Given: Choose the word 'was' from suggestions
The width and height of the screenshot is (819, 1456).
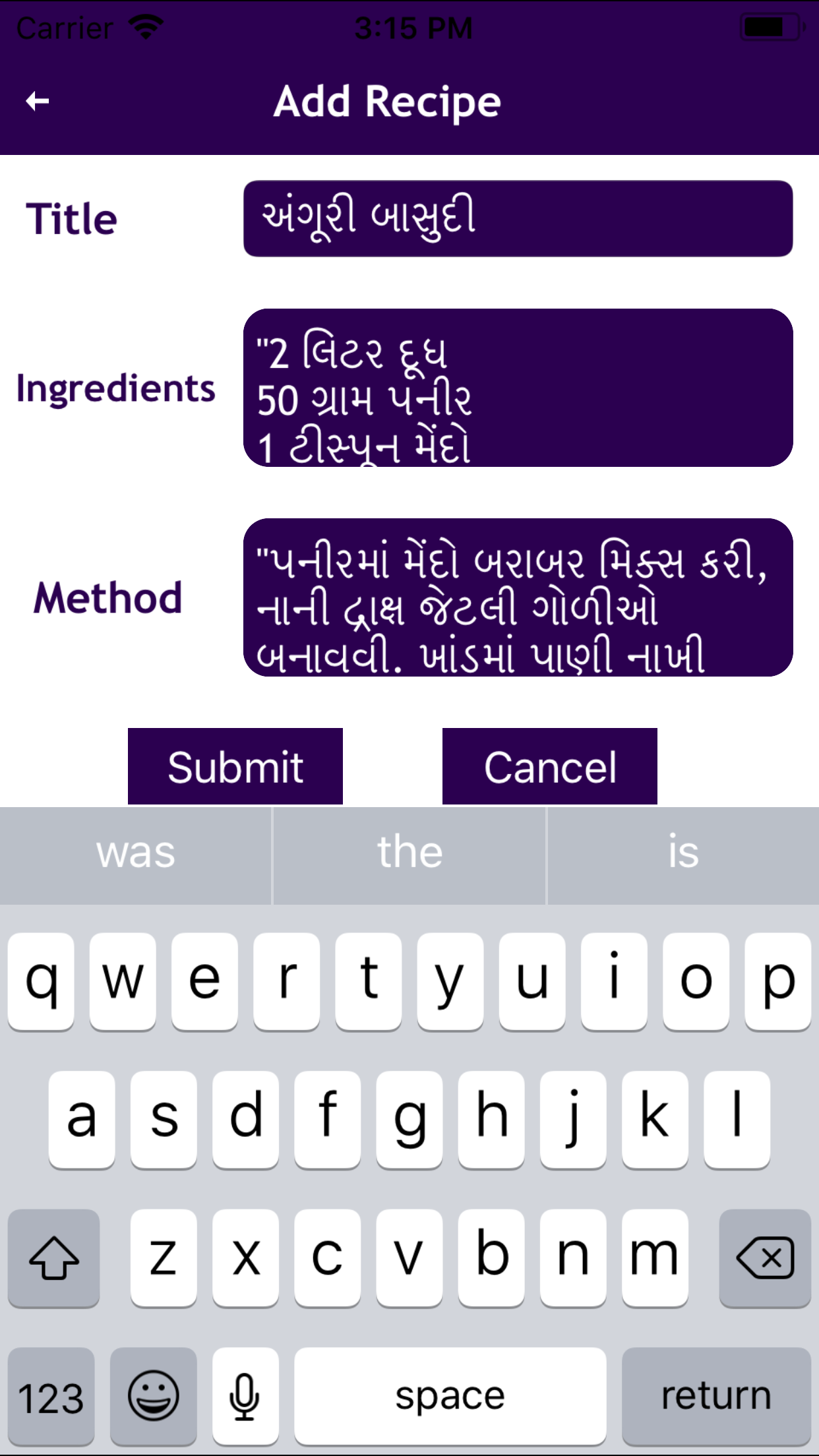Looking at the screenshot, I should click(135, 854).
